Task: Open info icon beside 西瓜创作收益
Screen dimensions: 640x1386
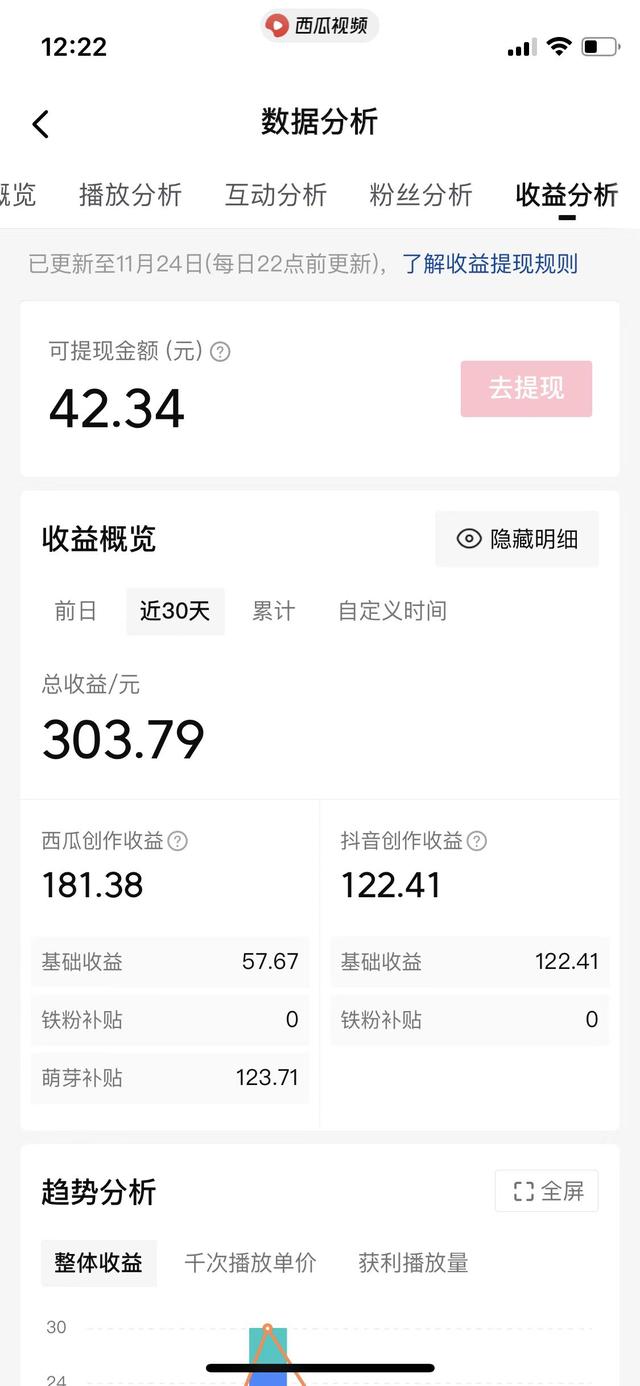Action: 177,841
